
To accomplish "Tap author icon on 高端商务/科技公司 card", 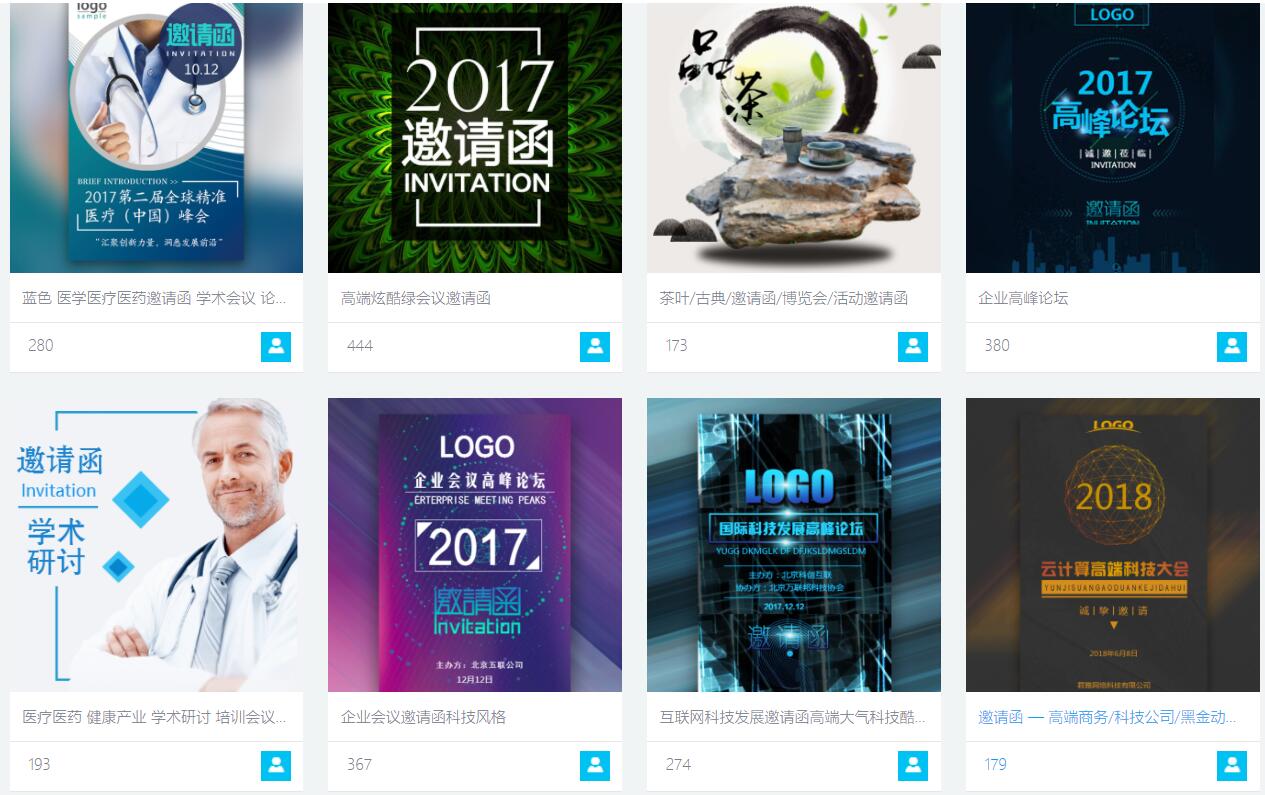I will click(x=1231, y=766).
